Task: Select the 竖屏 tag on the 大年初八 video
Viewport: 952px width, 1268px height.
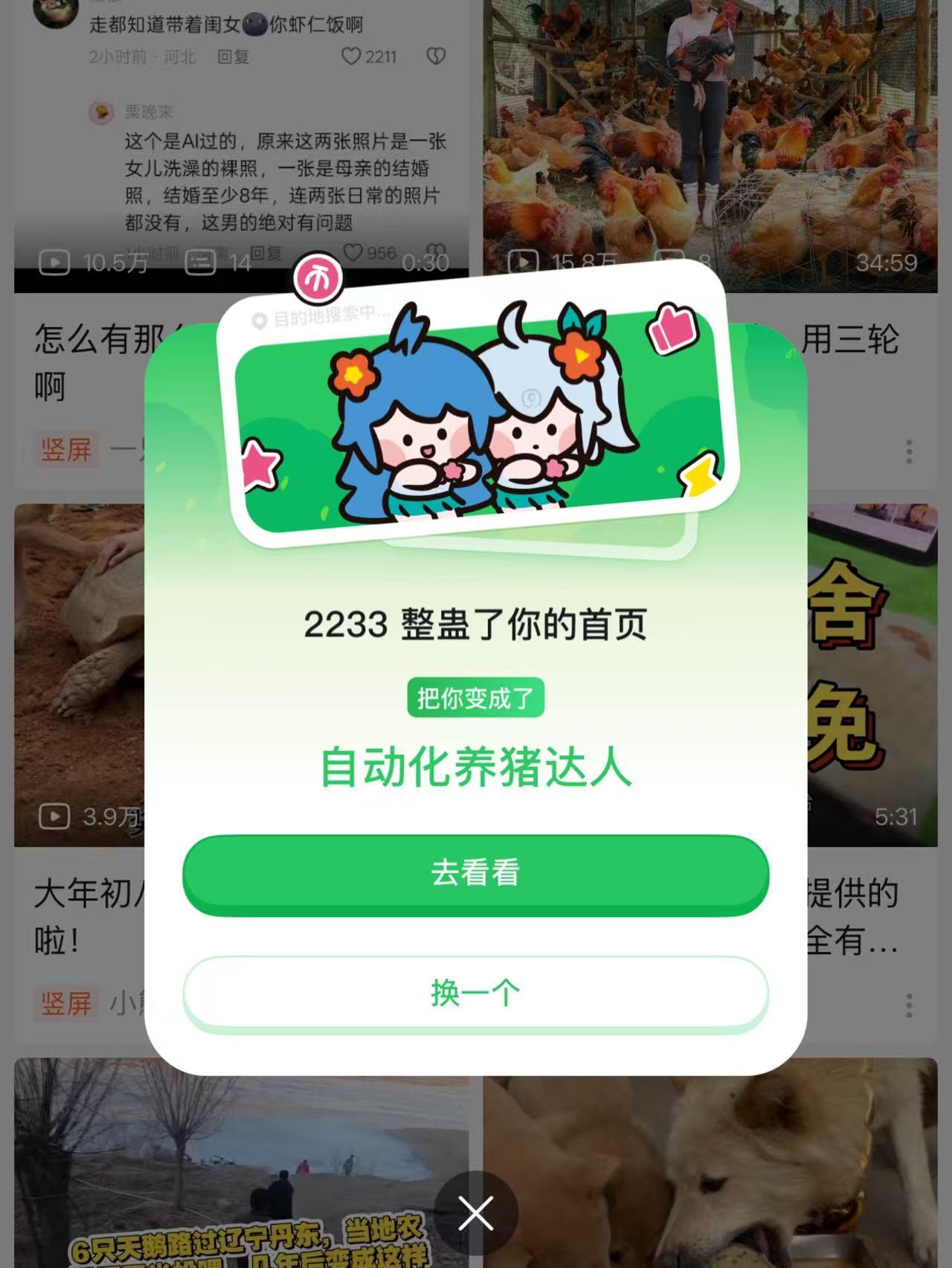Action: point(65,1002)
